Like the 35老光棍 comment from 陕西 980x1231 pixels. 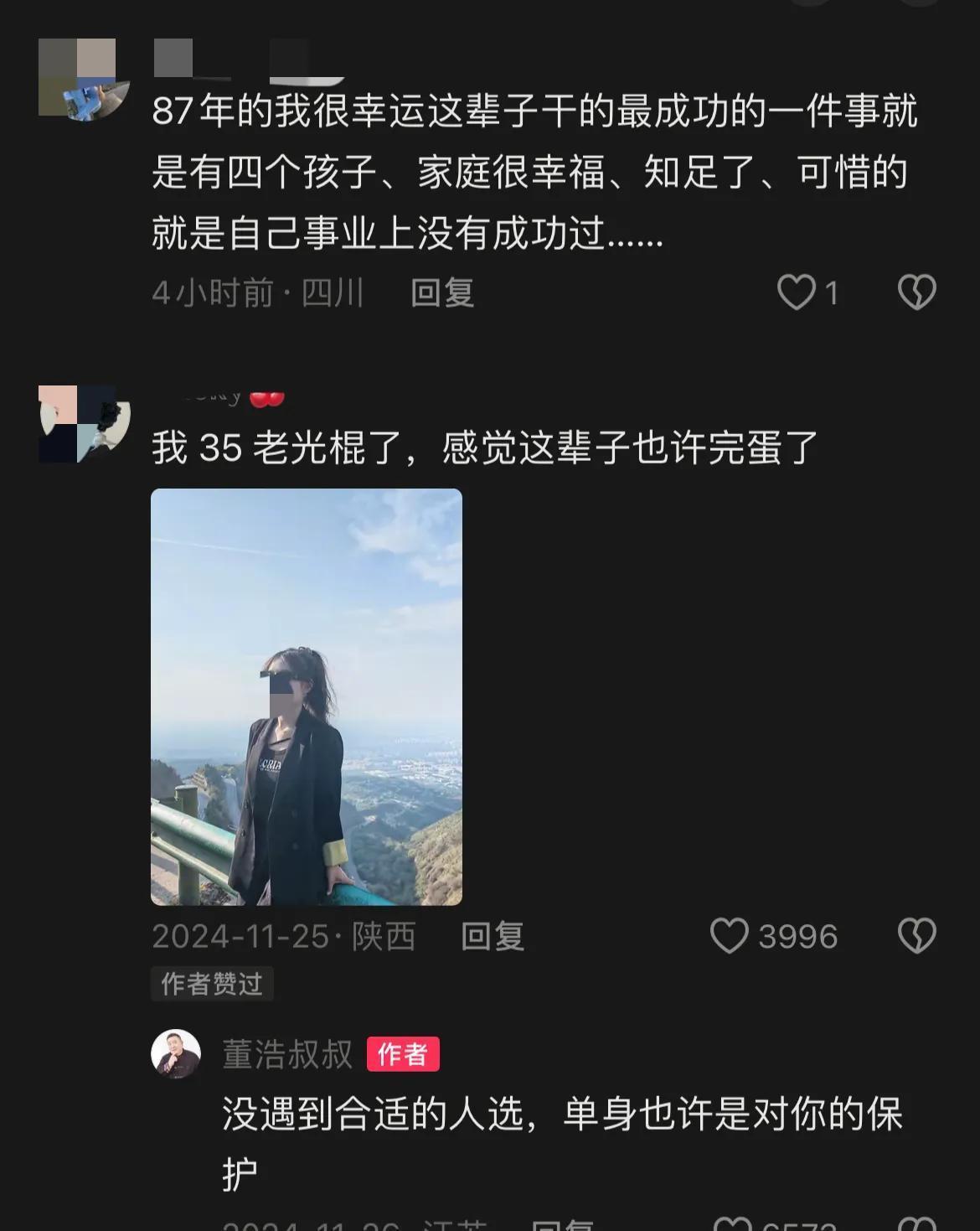click(729, 936)
